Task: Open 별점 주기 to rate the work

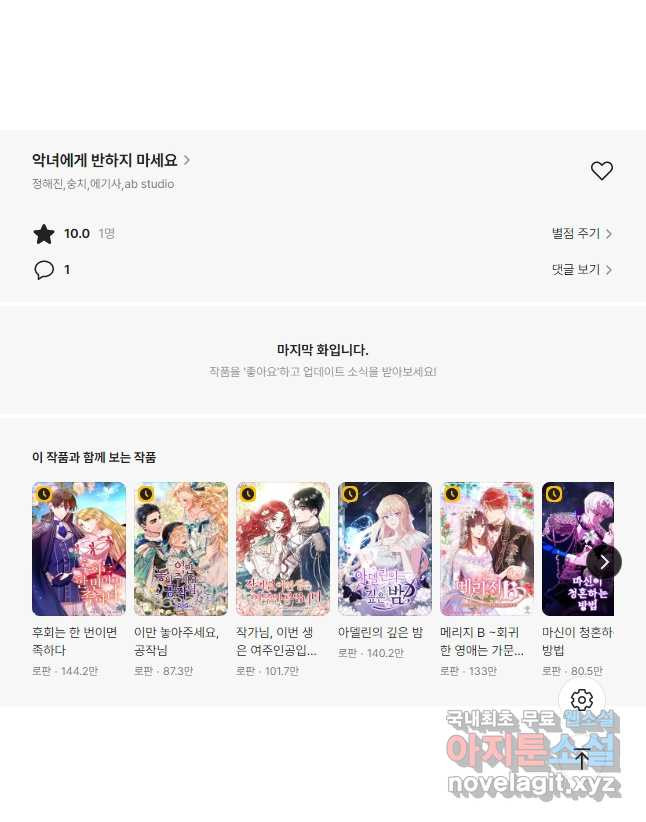Action: point(581,234)
